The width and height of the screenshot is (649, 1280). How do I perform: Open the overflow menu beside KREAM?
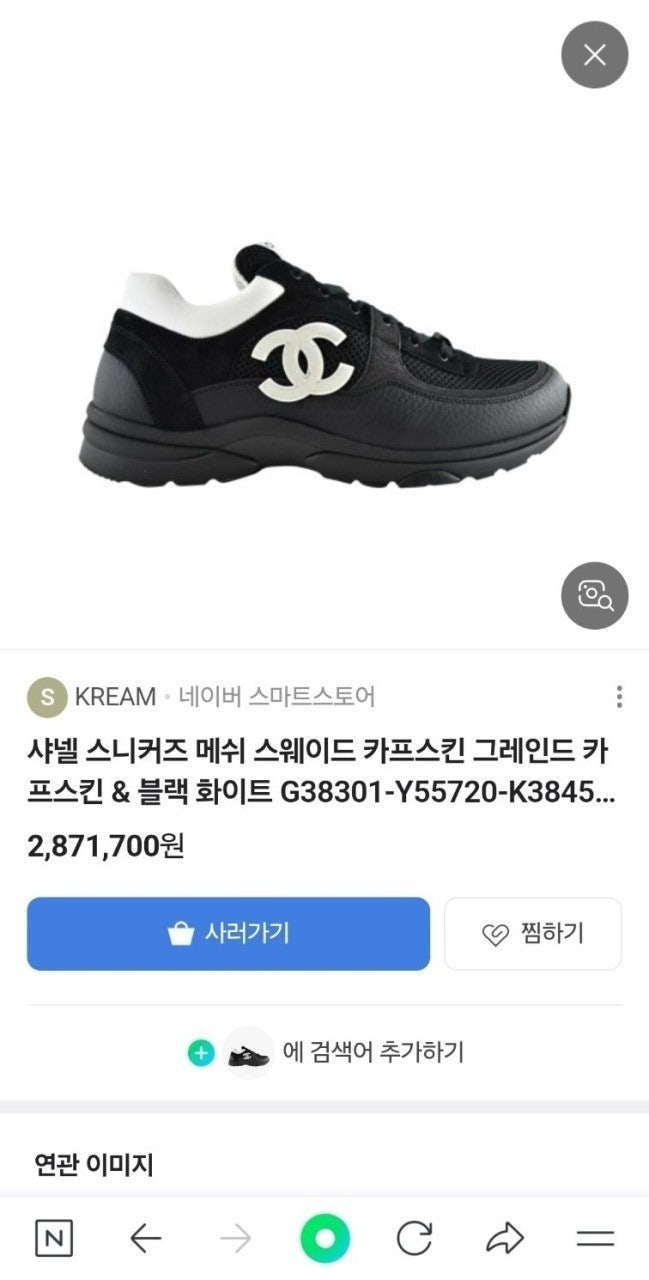pyautogui.click(x=619, y=697)
